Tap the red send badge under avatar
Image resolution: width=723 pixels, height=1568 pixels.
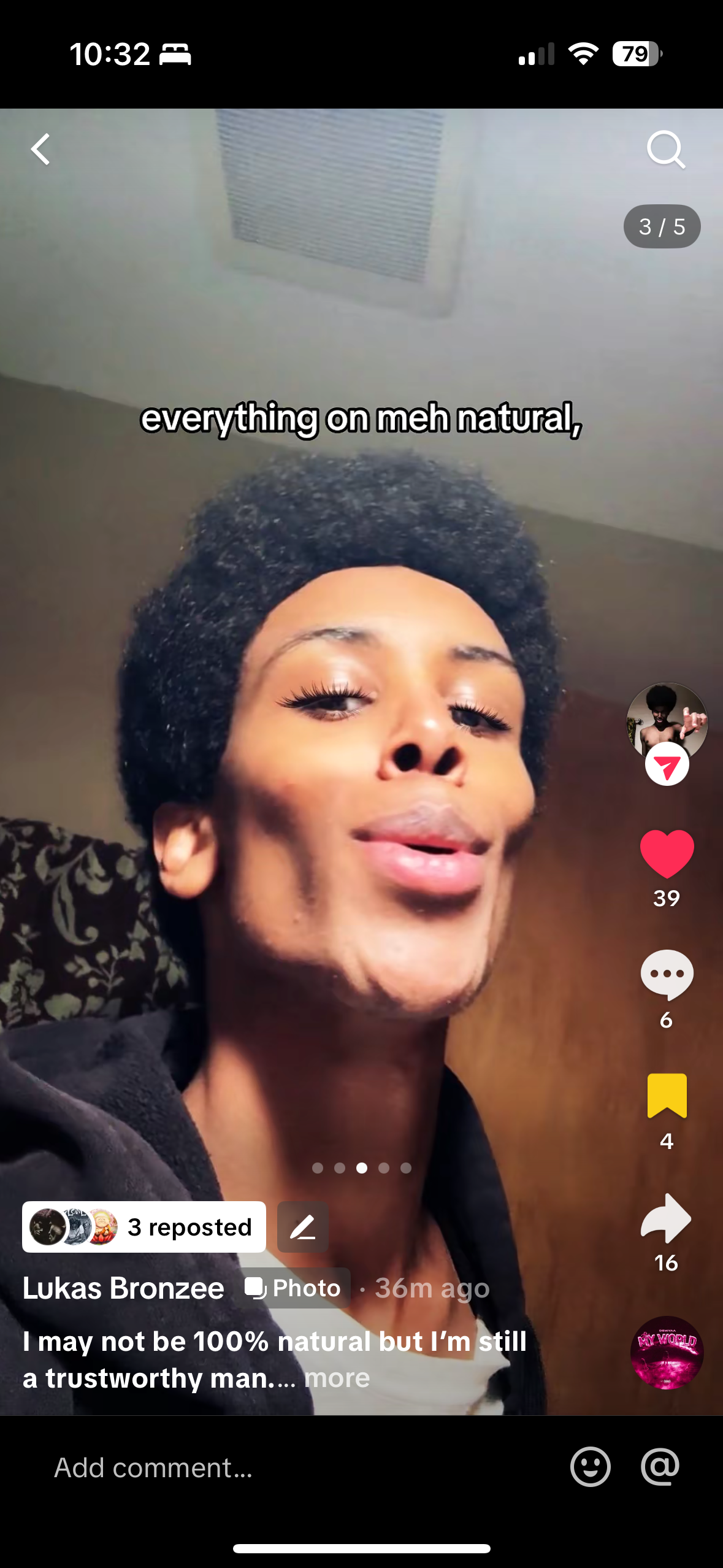[x=667, y=764]
